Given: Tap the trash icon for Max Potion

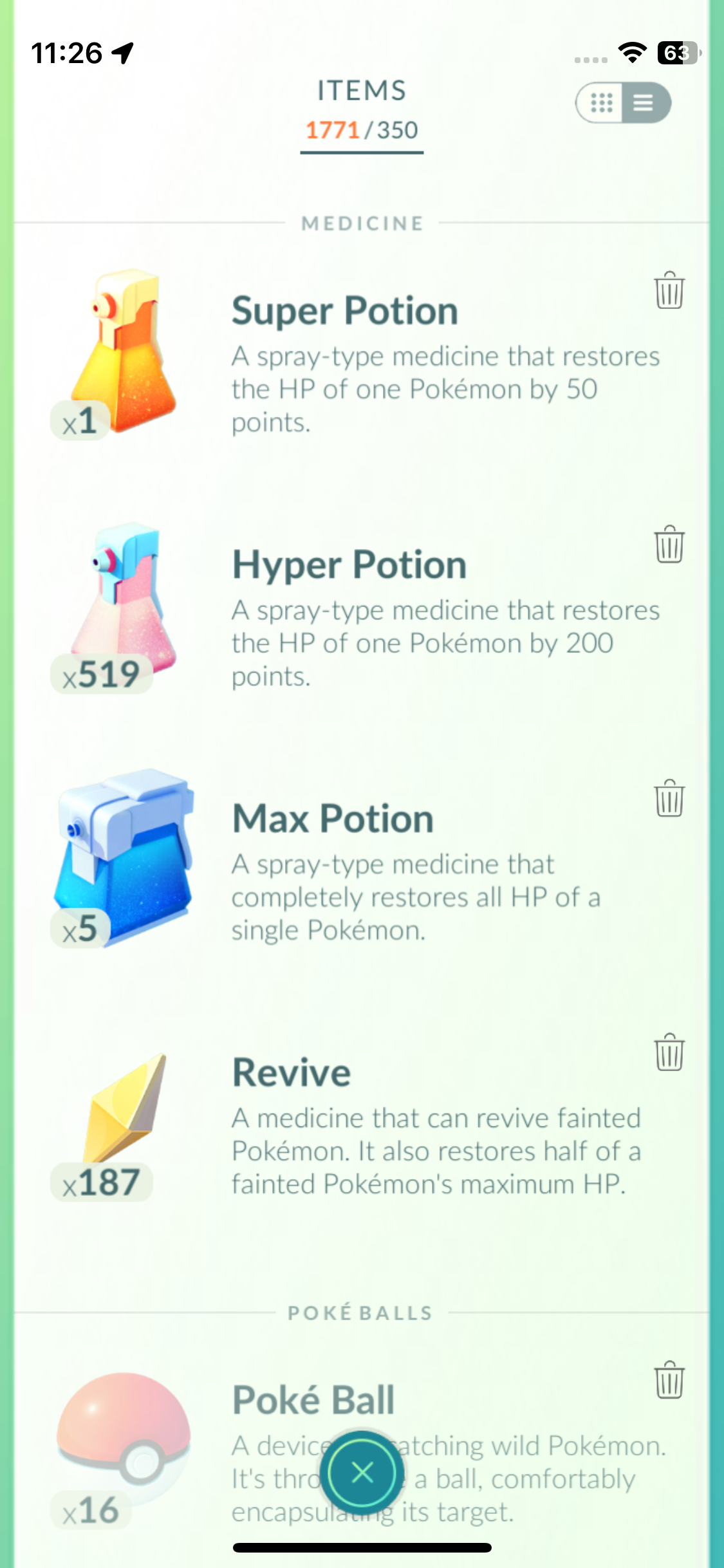Looking at the screenshot, I should point(669,798).
